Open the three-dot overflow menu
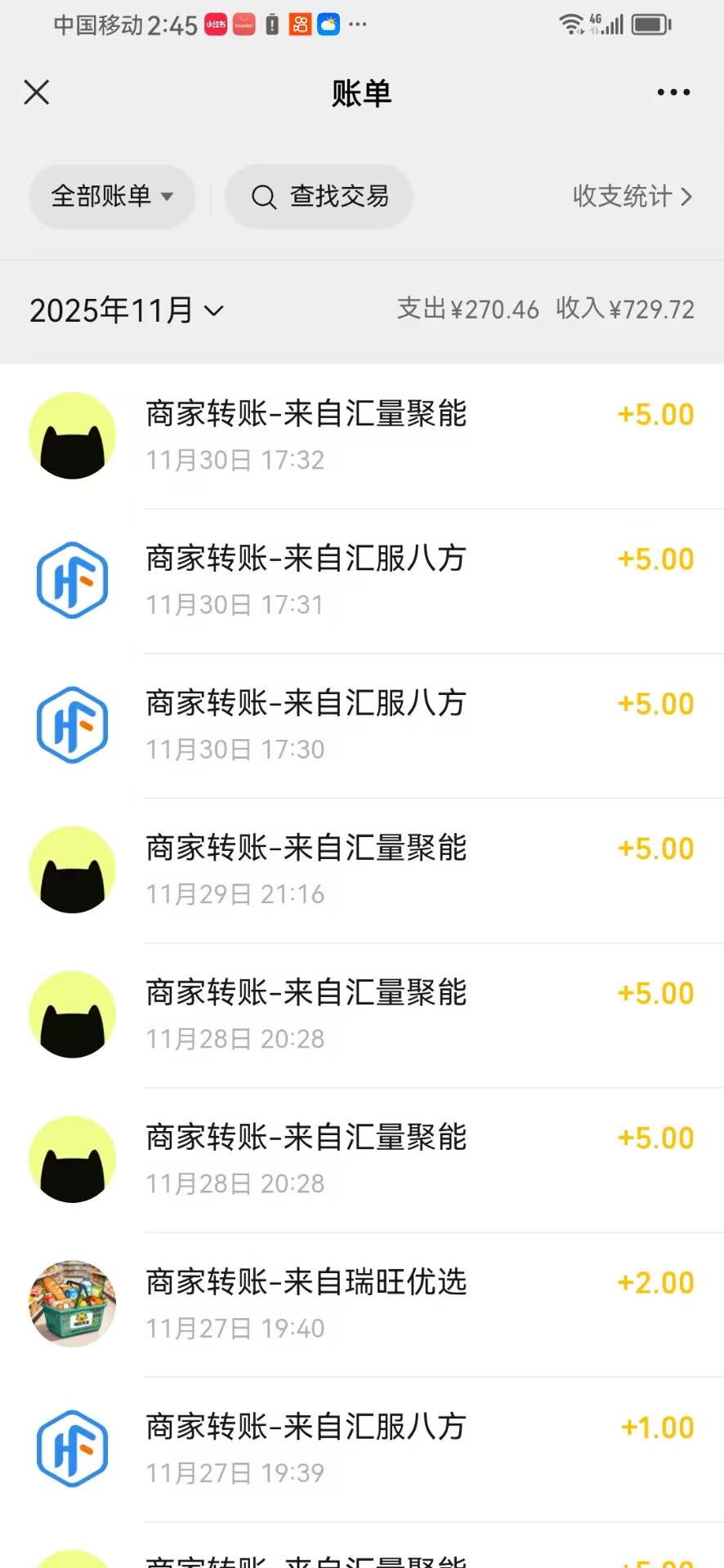 [673, 92]
